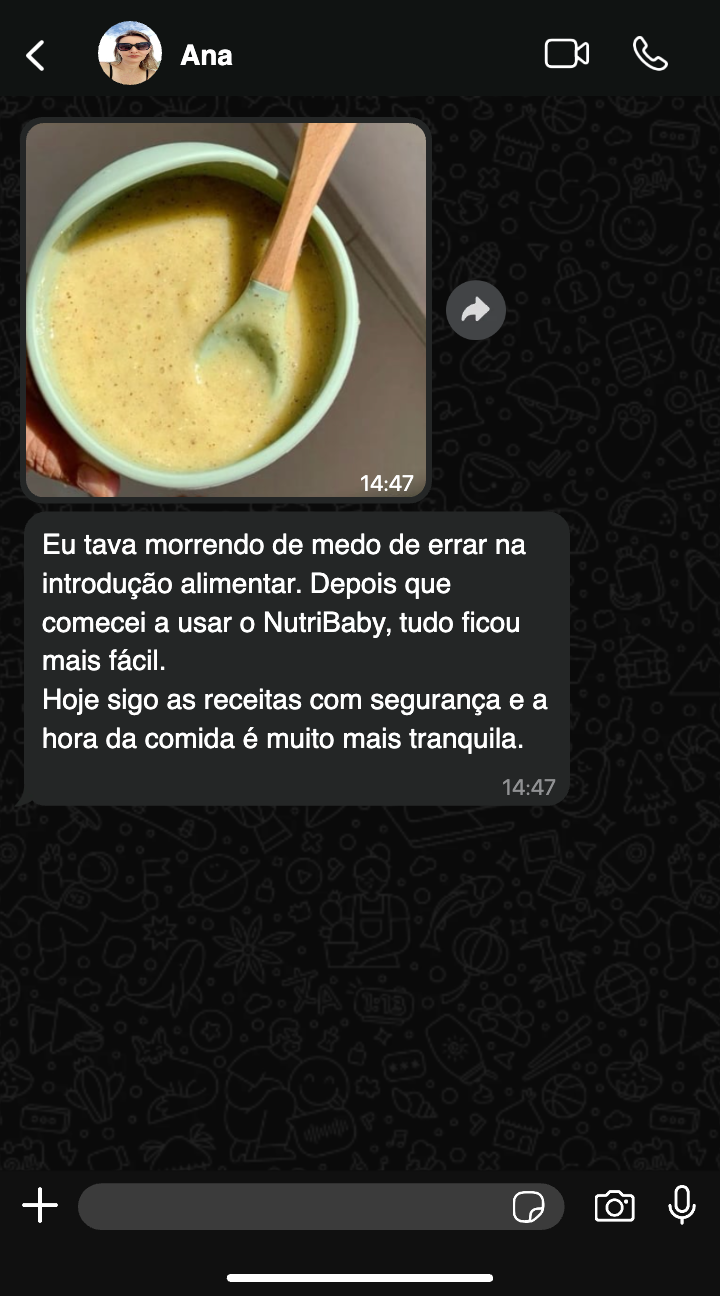Focus the message text field
Image resolution: width=720 pixels, height=1296 pixels.
(290, 1206)
